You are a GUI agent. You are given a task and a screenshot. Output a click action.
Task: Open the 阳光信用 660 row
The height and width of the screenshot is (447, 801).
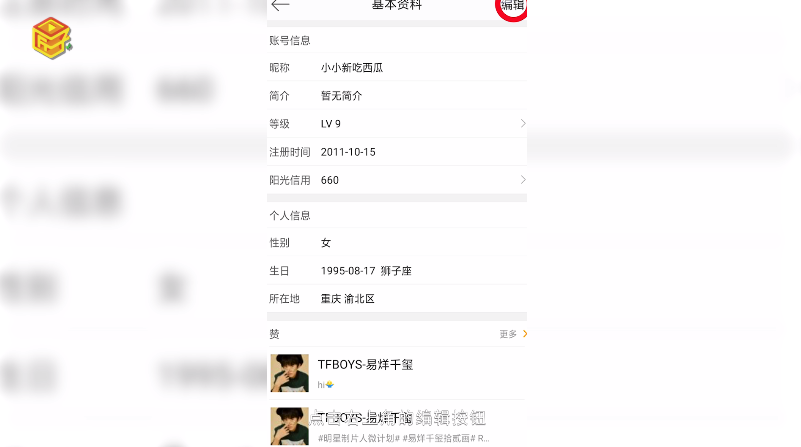(396, 180)
